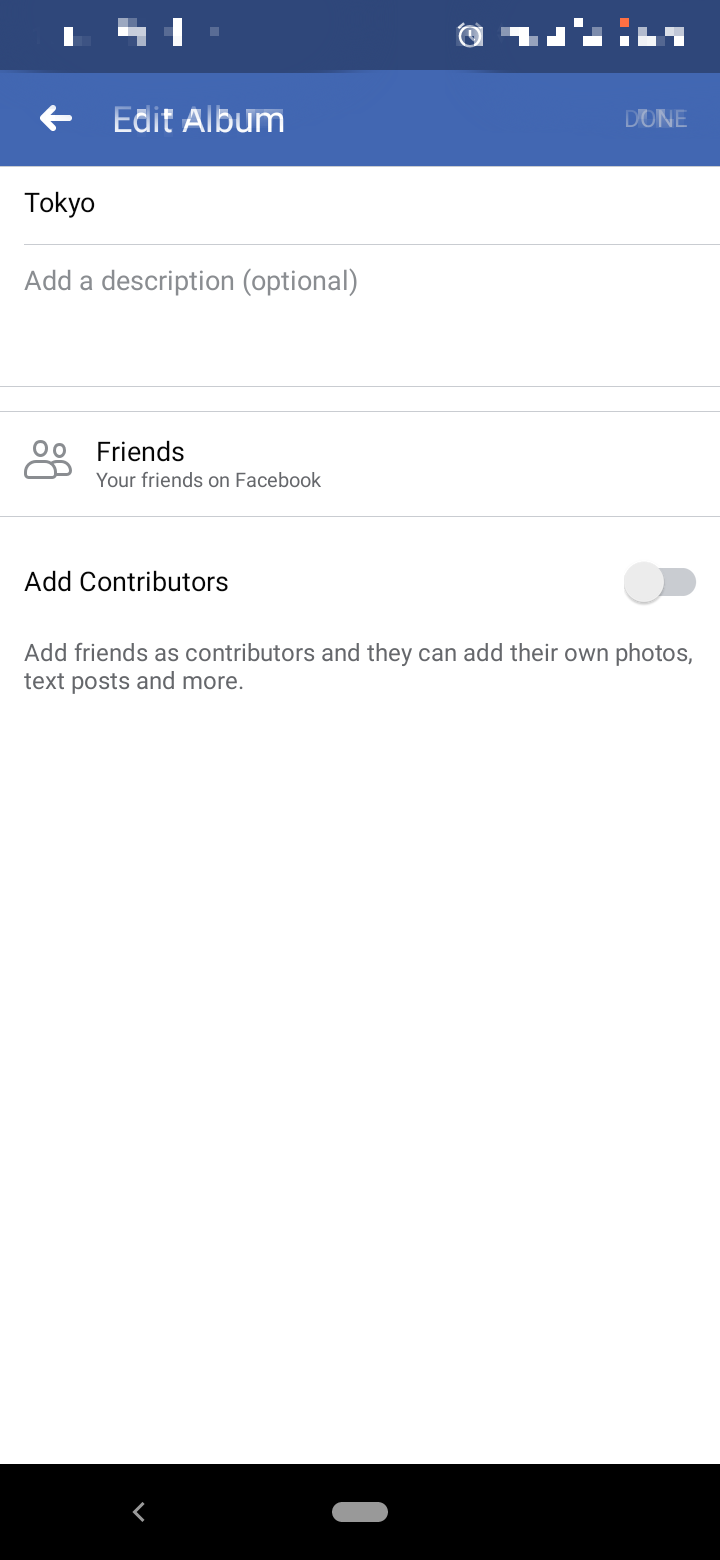Image resolution: width=720 pixels, height=1560 pixels.
Task: Tap the system back button
Action: (x=139, y=1512)
